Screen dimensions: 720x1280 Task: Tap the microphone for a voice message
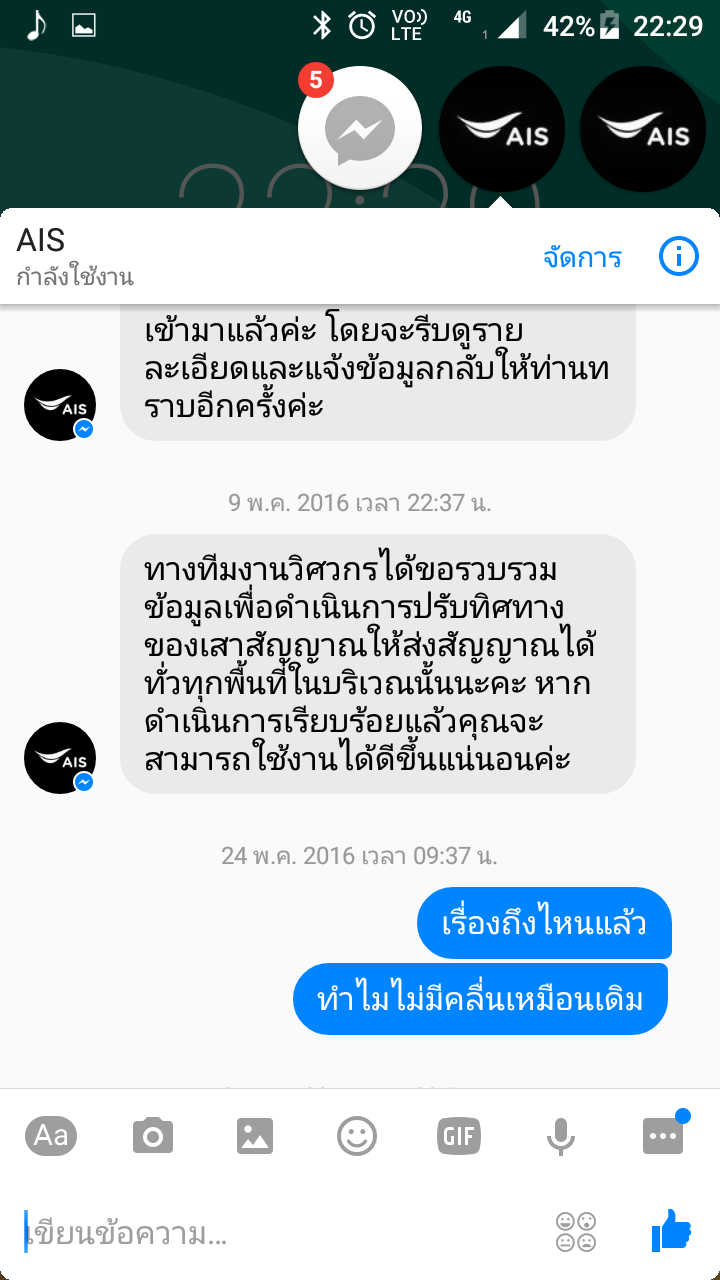coord(561,1136)
